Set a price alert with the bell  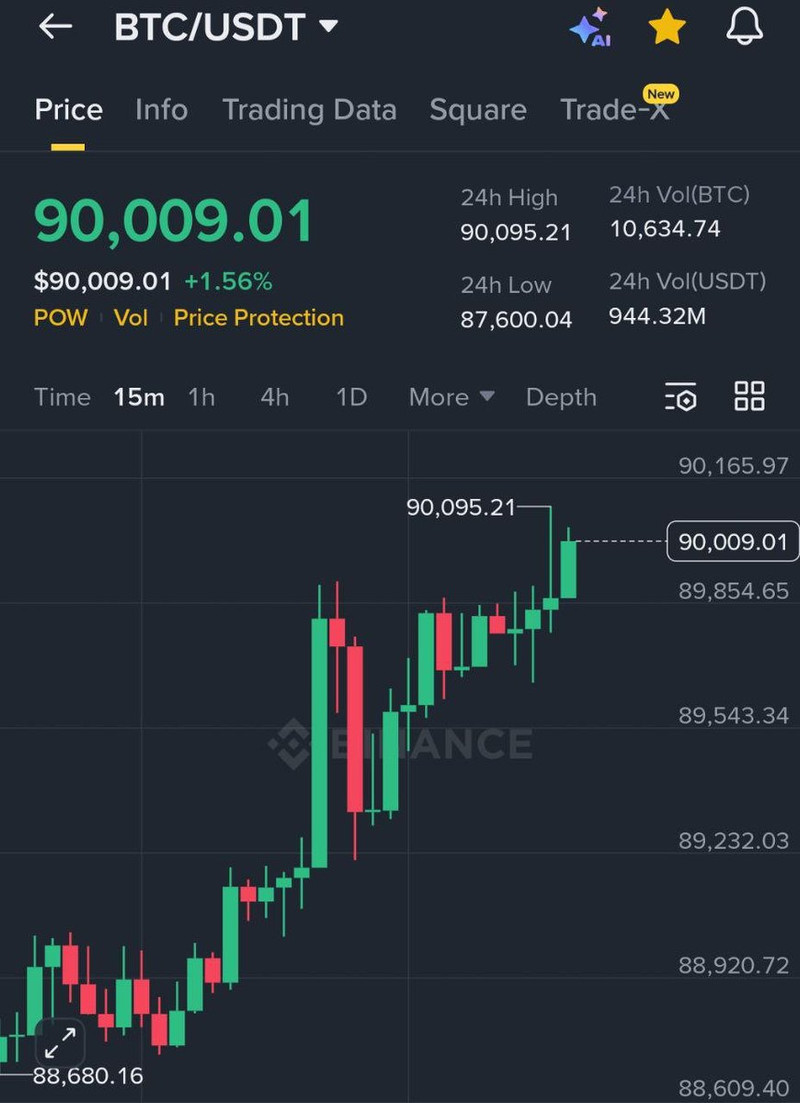744,27
